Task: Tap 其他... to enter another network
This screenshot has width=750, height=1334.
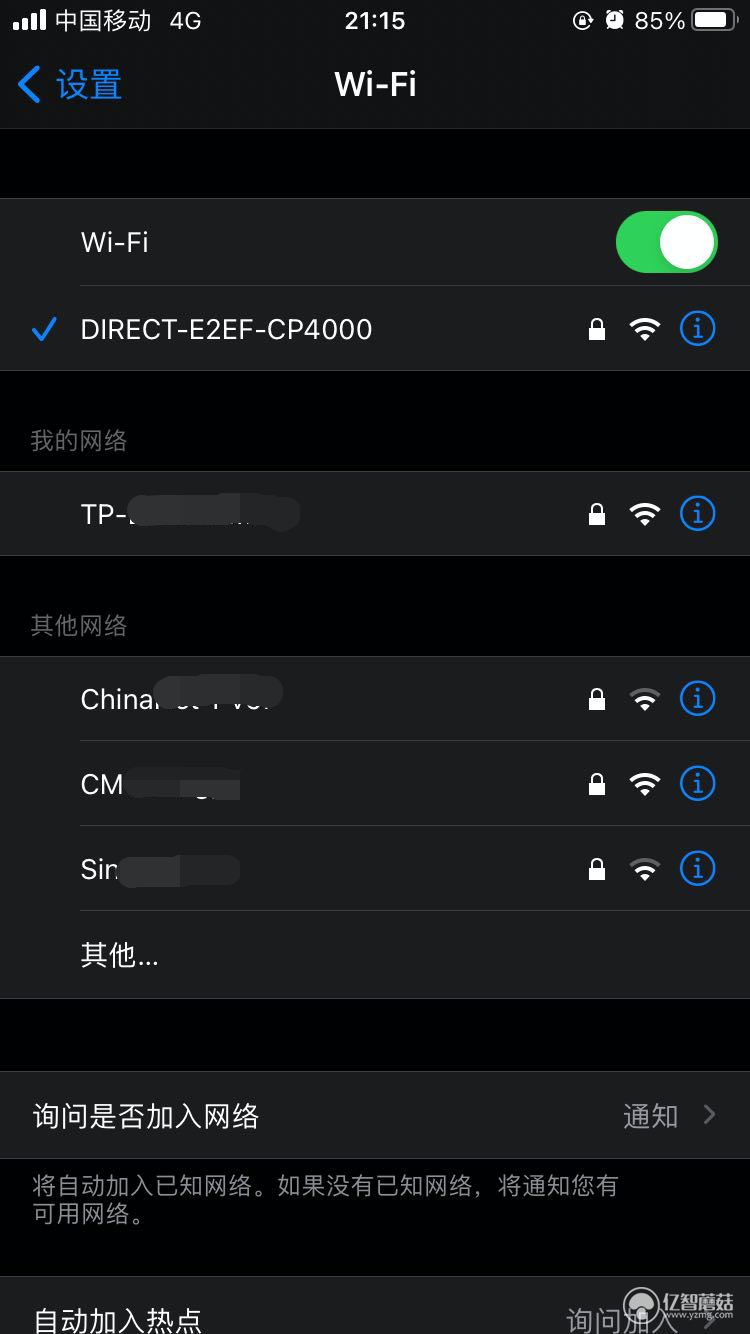Action: pyautogui.click(x=375, y=955)
